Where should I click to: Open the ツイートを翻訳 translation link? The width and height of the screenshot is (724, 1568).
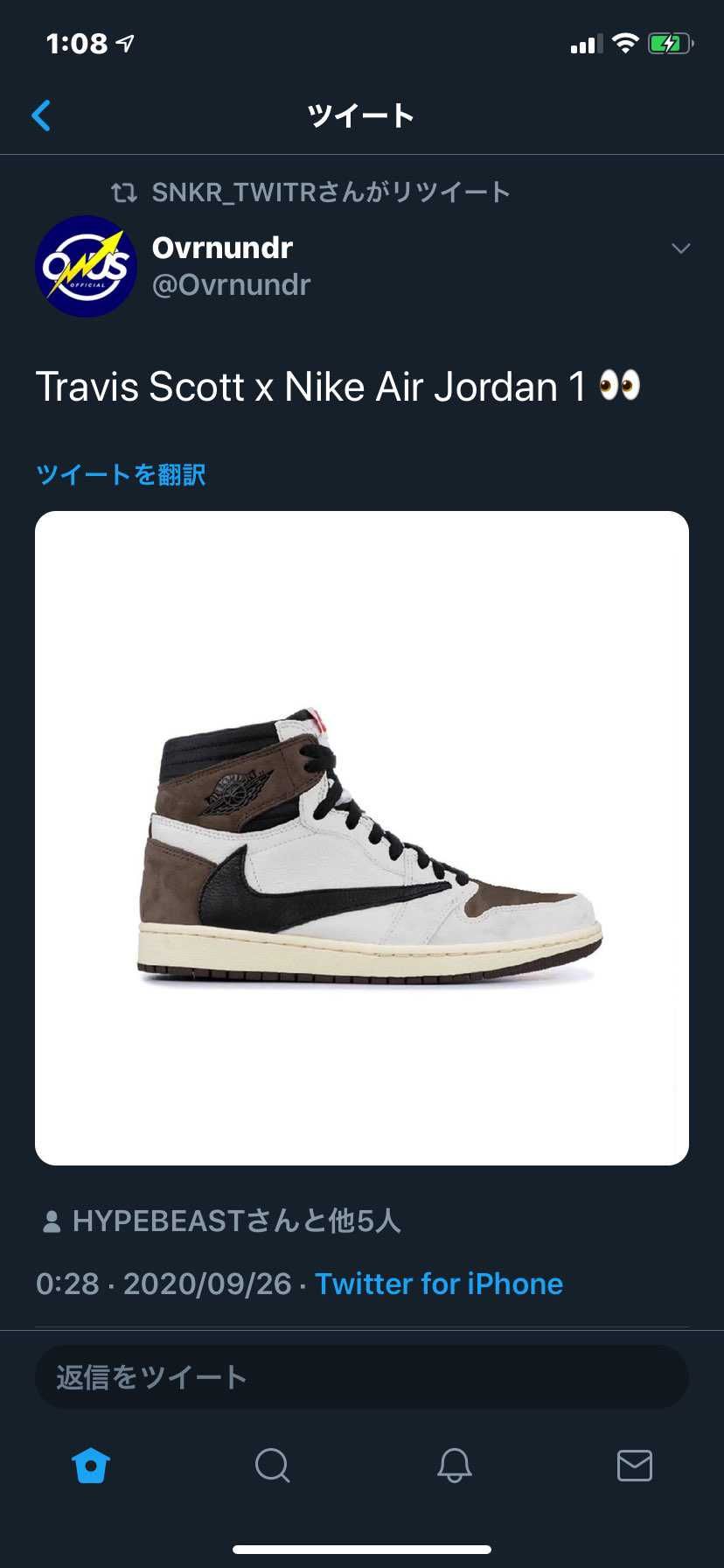pos(121,473)
